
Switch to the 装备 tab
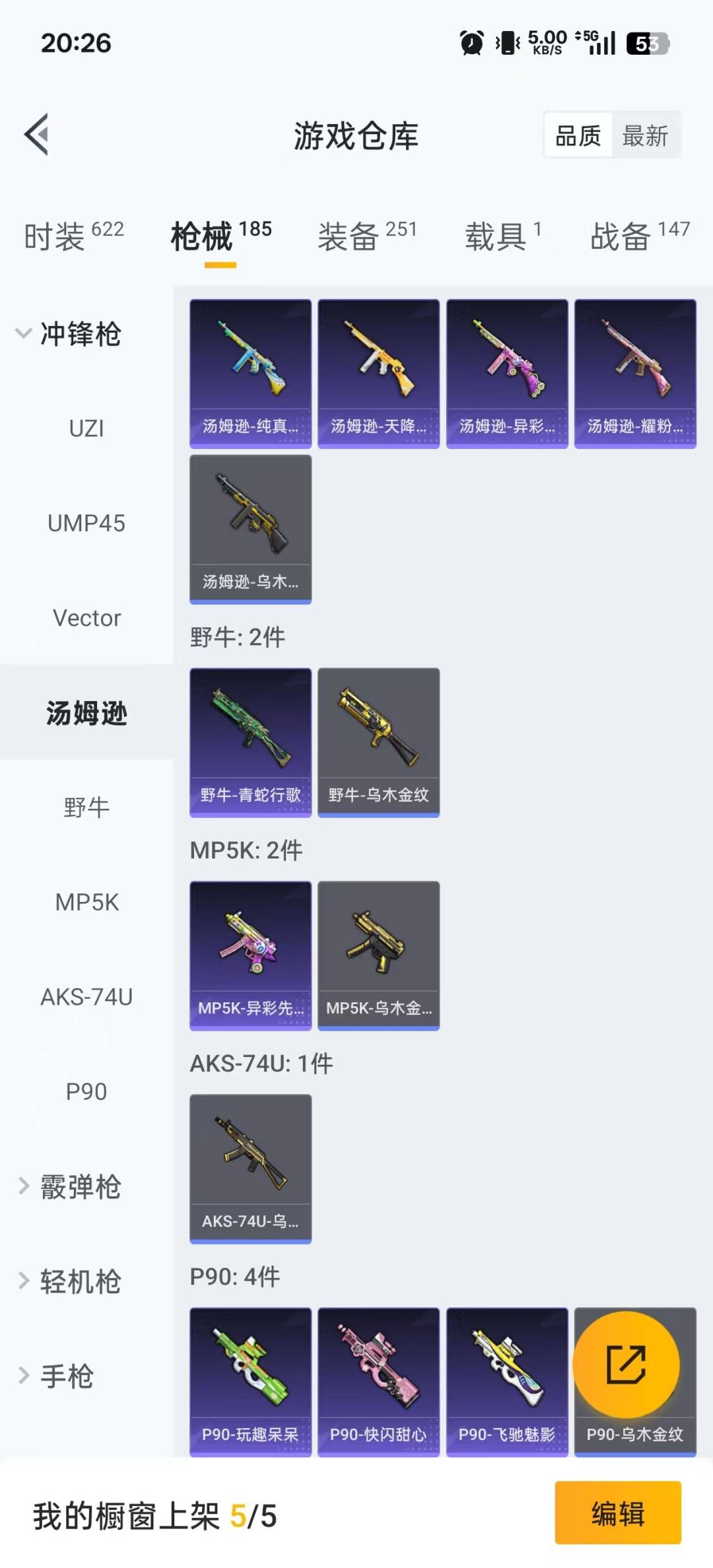[368, 236]
